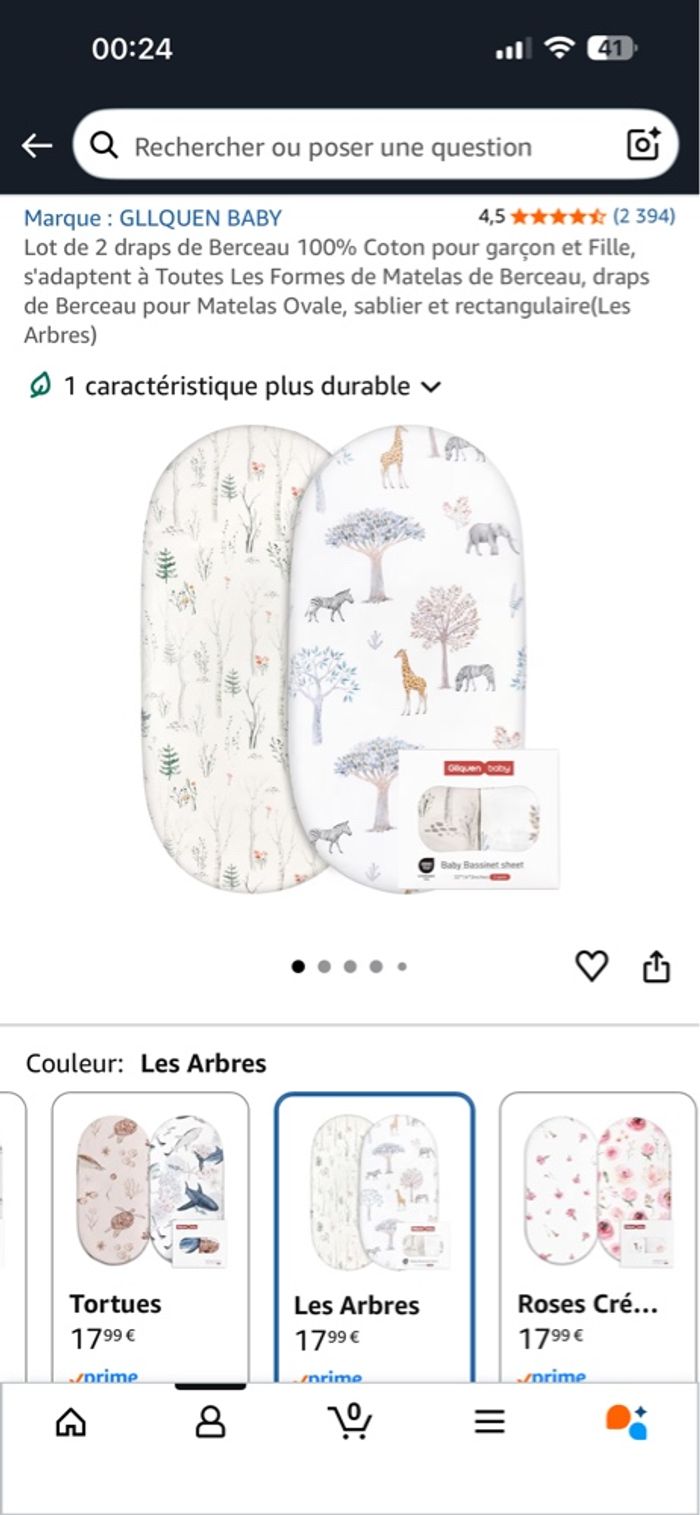This screenshot has height=1515, width=700.
Task: Share this product listing
Action: [656, 966]
